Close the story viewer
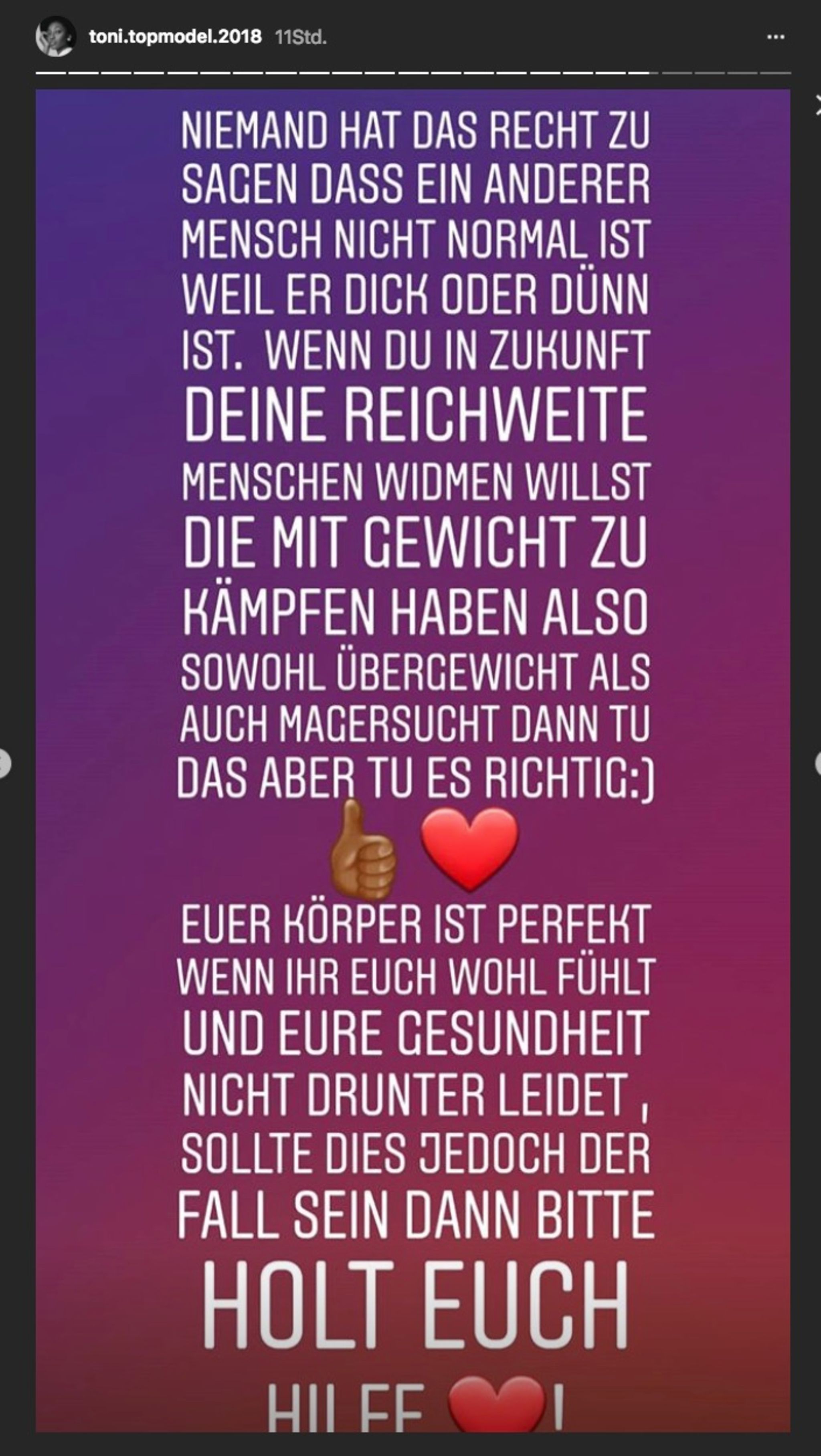The width and height of the screenshot is (821, 1456). [818, 105]
